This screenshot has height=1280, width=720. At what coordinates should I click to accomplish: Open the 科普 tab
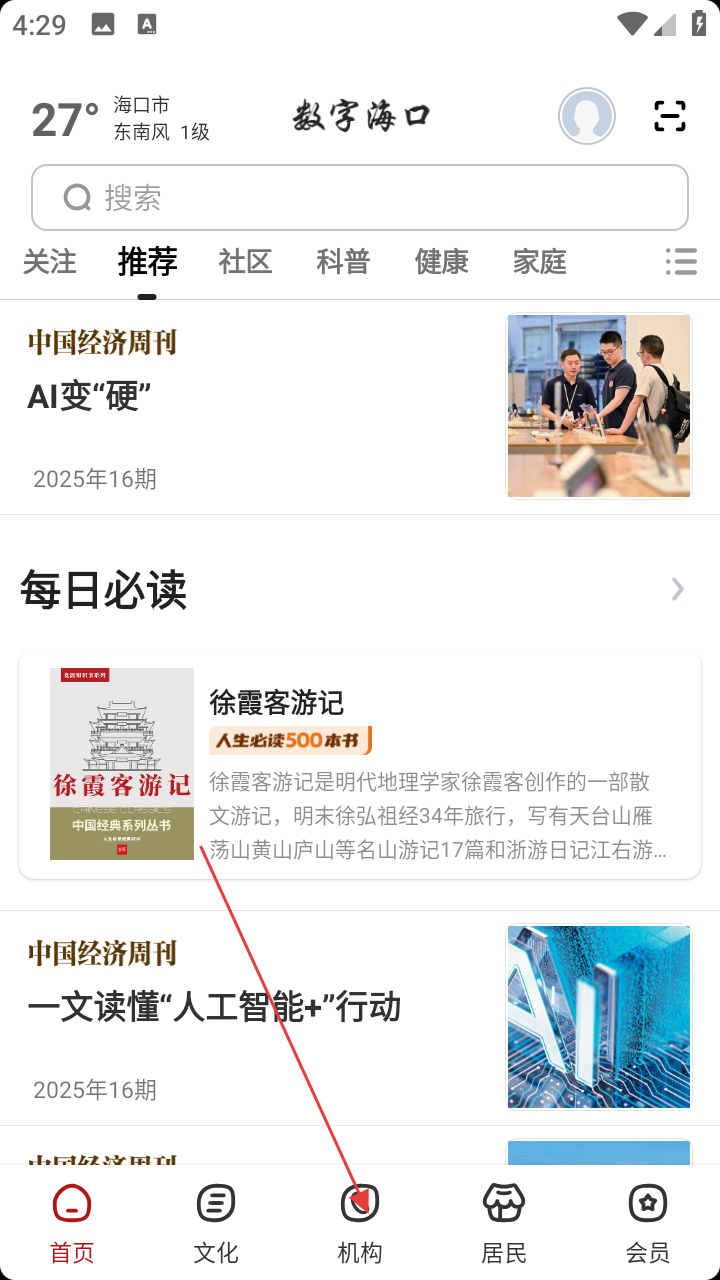coord(343,262)
